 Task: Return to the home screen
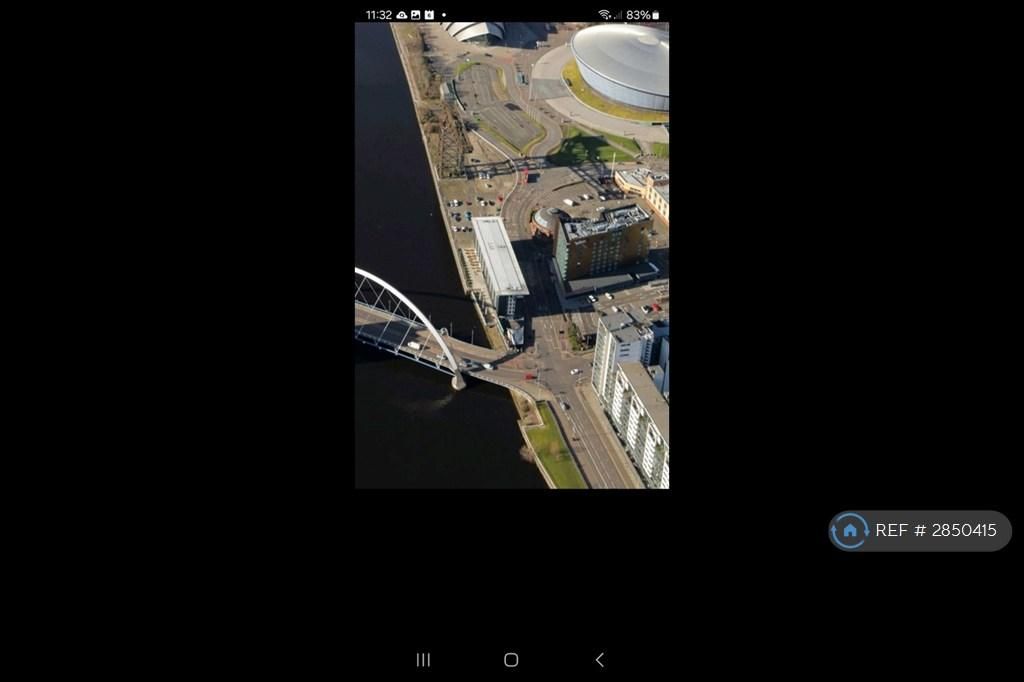(x=511, y=660)
